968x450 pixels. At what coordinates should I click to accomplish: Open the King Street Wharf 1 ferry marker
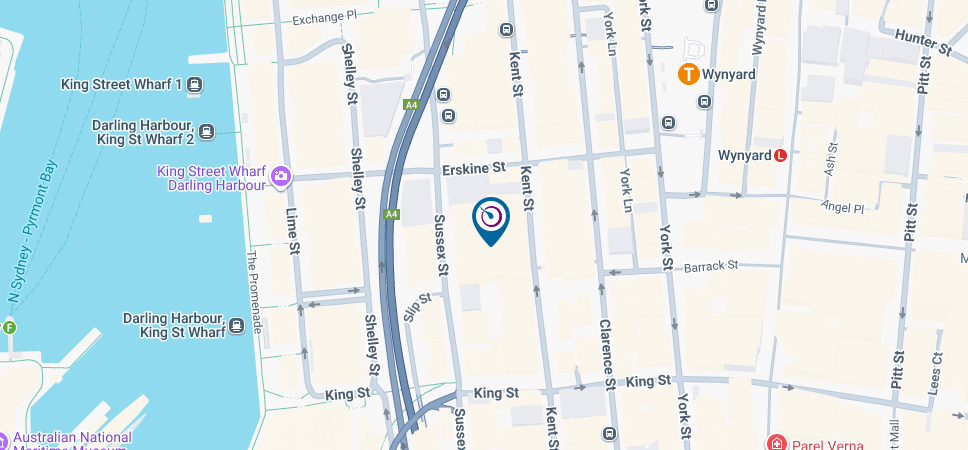195,85
